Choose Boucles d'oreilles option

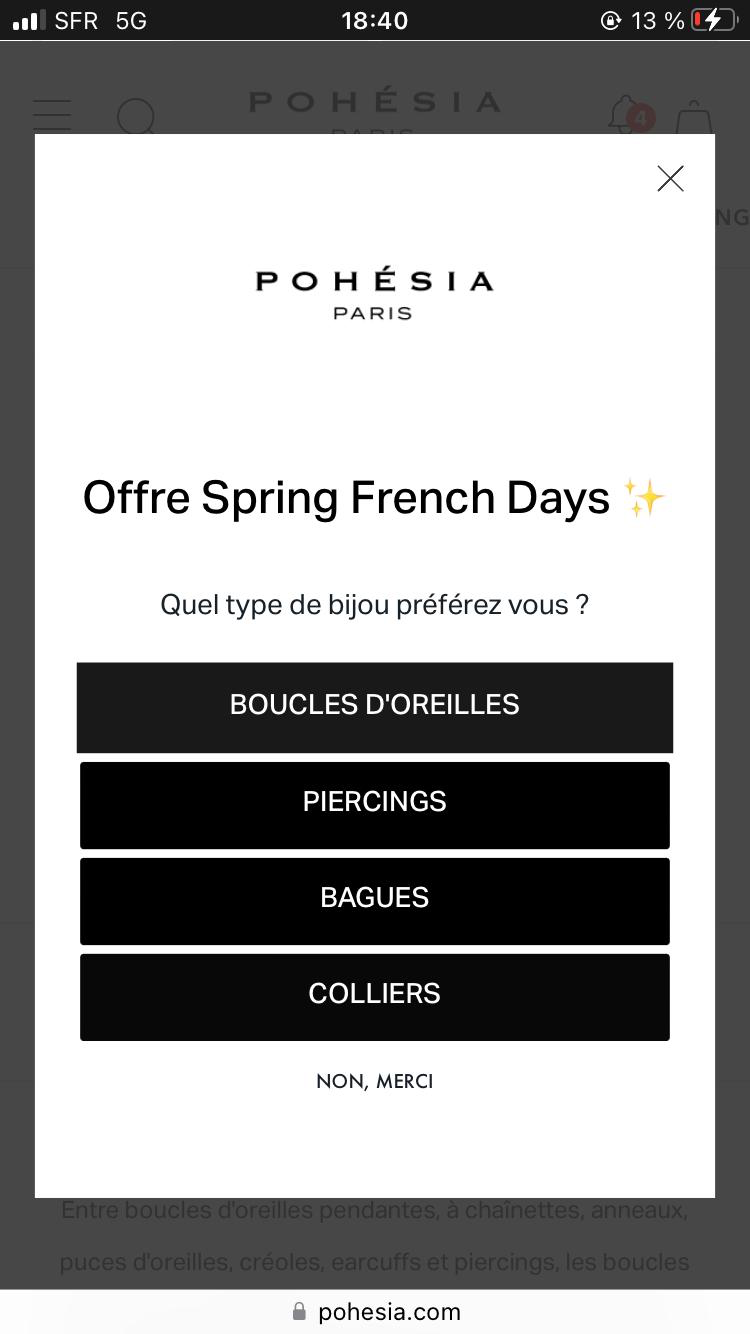tap(375, 707)
